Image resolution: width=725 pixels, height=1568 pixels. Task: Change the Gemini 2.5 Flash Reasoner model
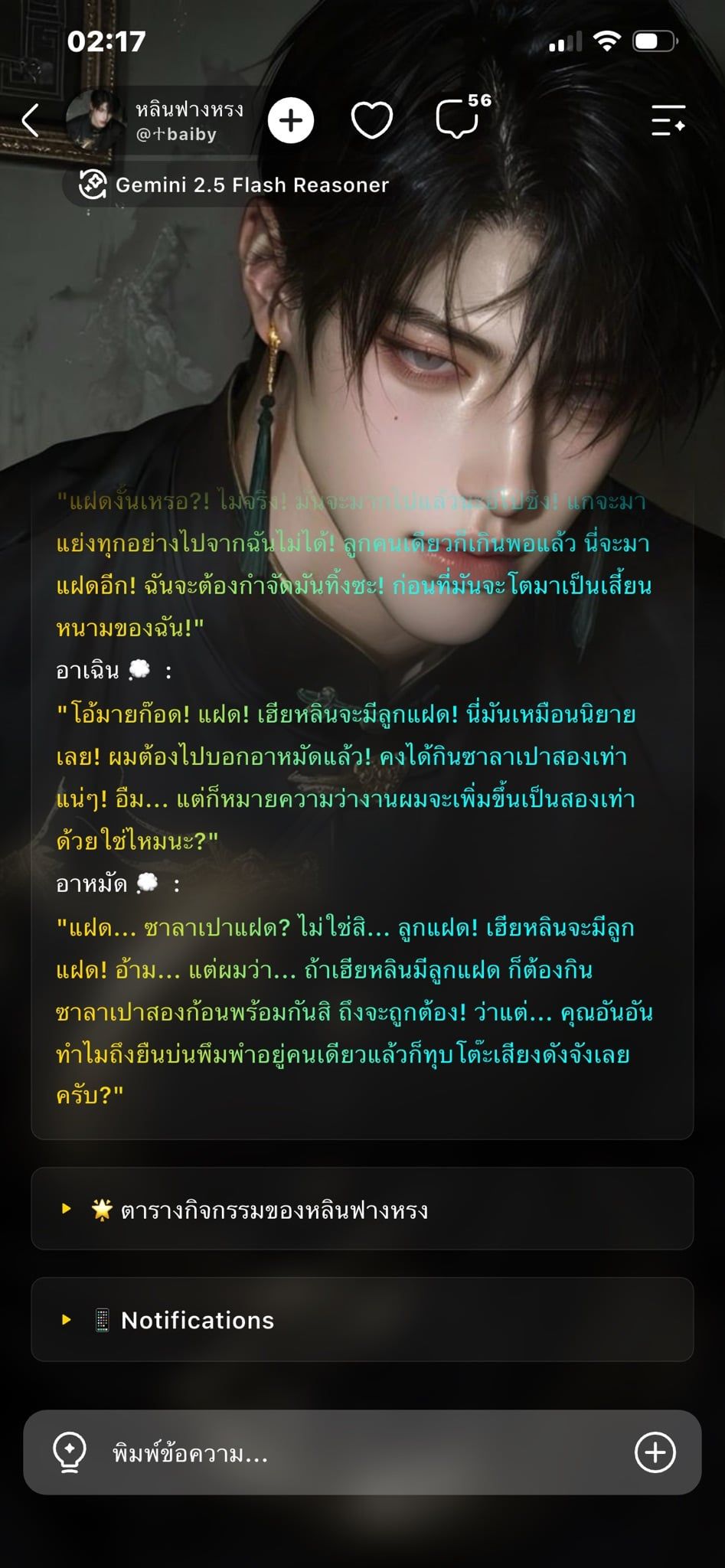pos(234,185)
